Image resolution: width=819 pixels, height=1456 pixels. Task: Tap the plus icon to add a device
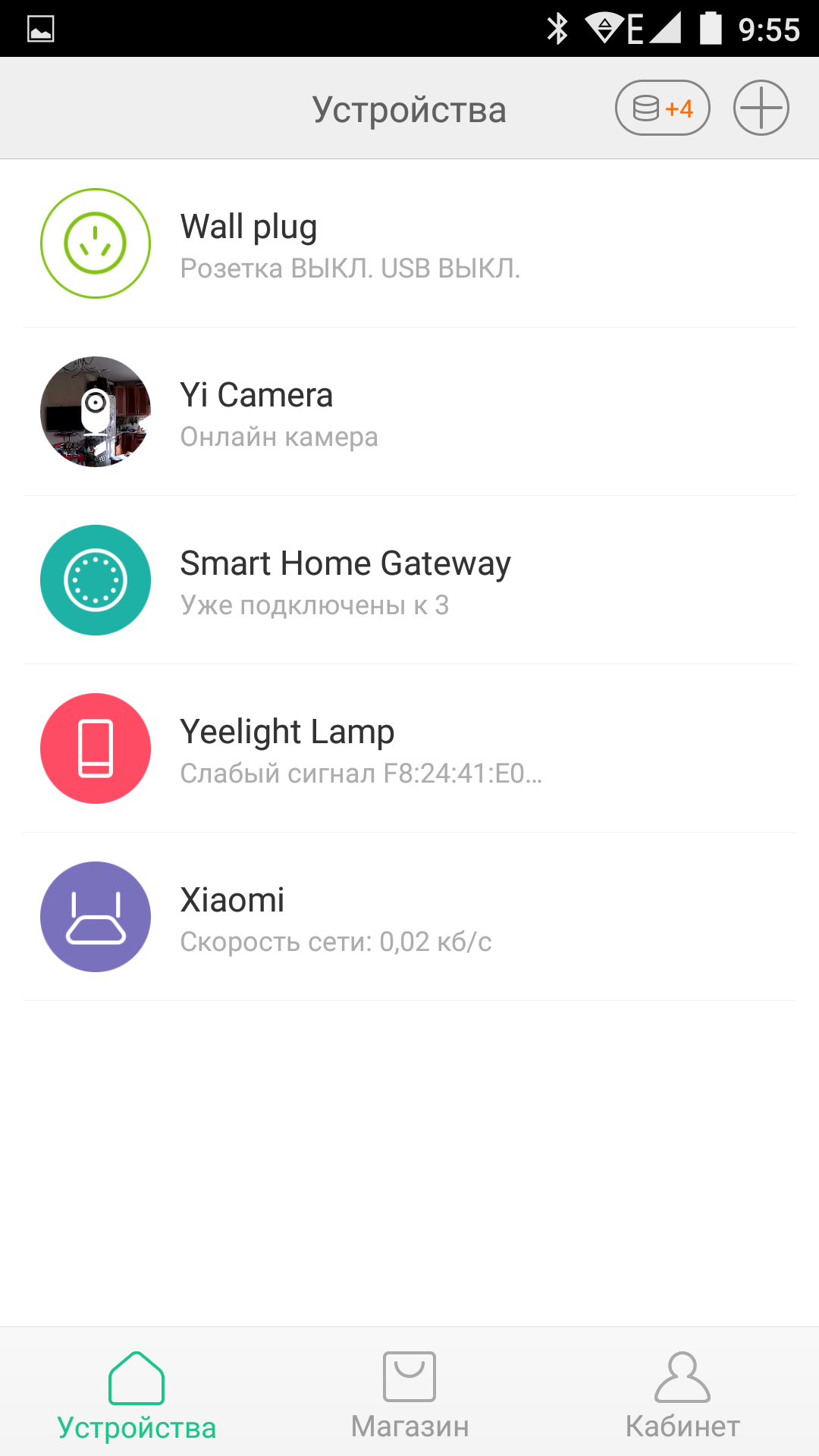click(761, 108)
